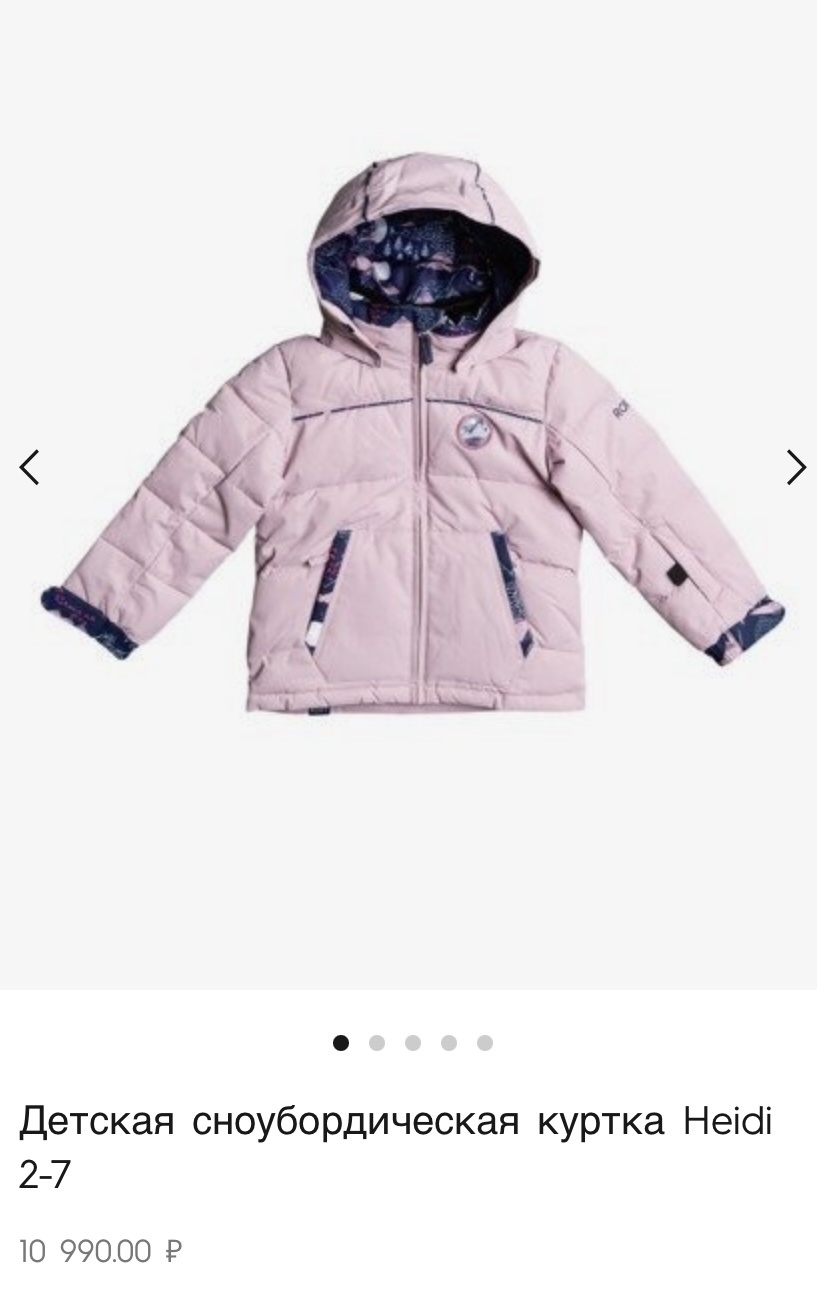Jump to the middle gallery slide indicator
The width and height of the screenshot is (817, 1290).
pyautogui.click(x=413, y=1042)
